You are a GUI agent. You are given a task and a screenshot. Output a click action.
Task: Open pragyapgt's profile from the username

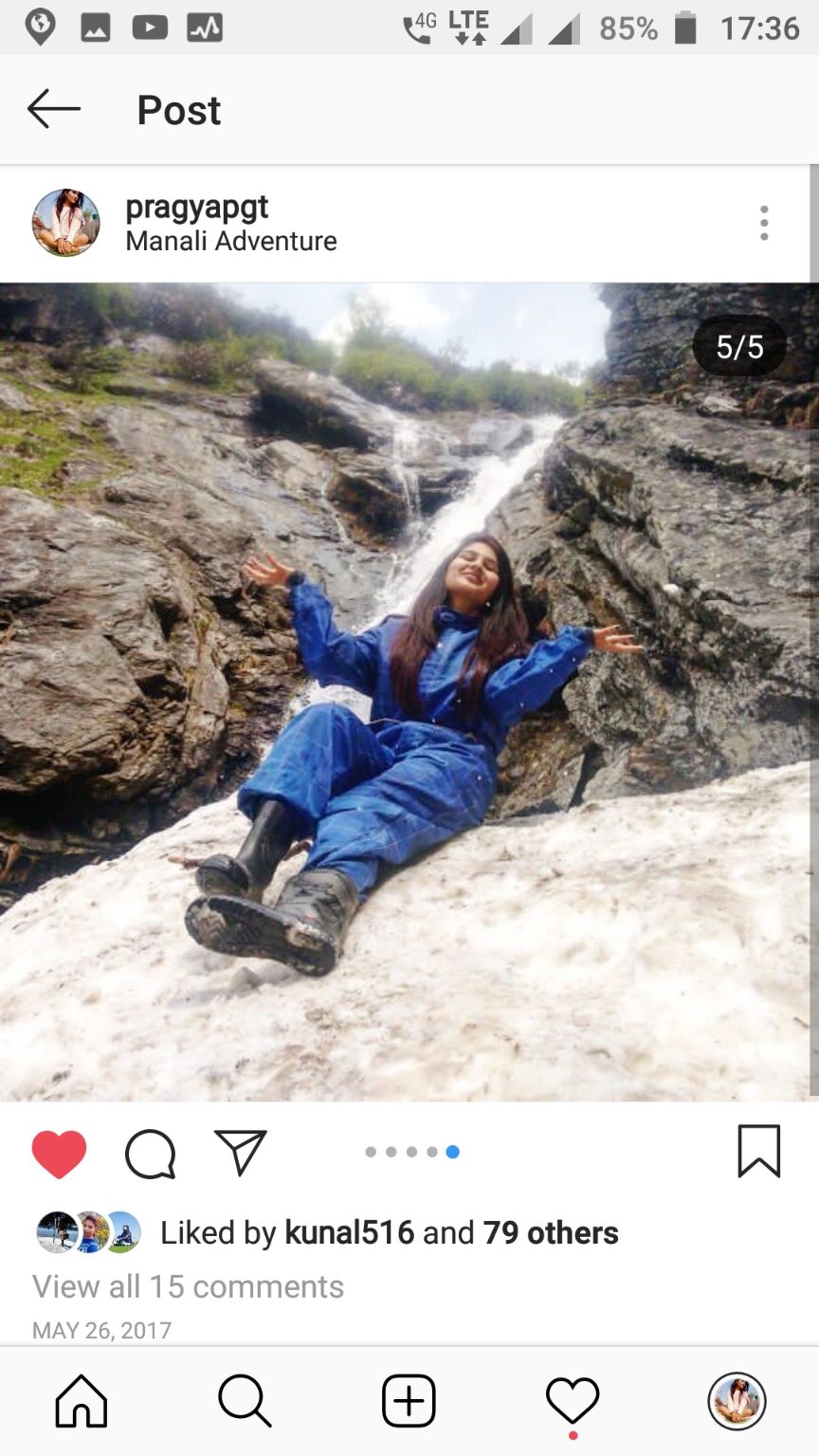[197, 207]
